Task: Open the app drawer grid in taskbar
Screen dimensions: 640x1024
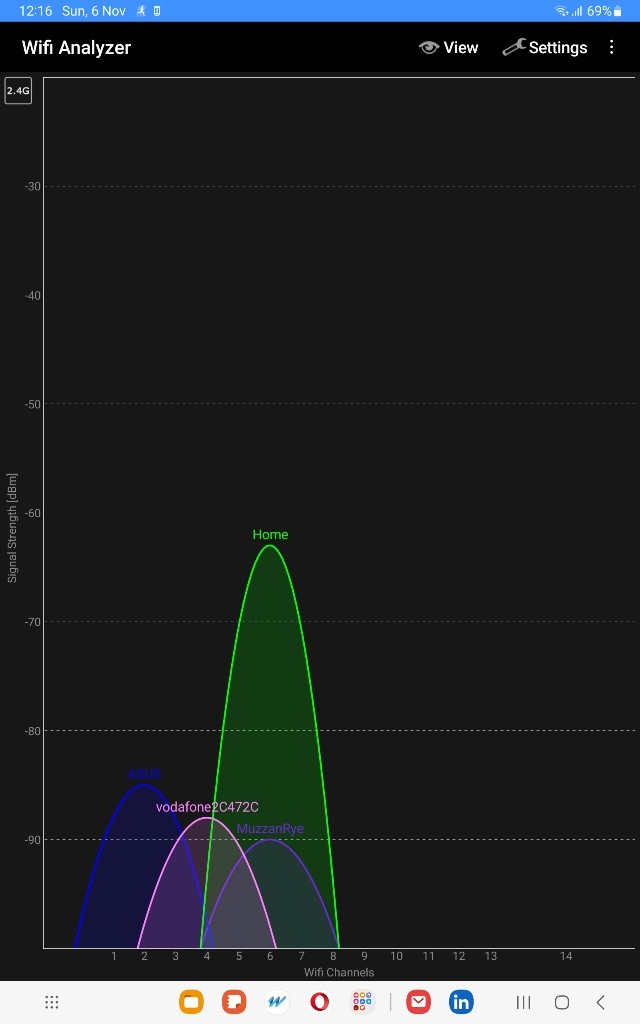Action: click(52, 1002)
